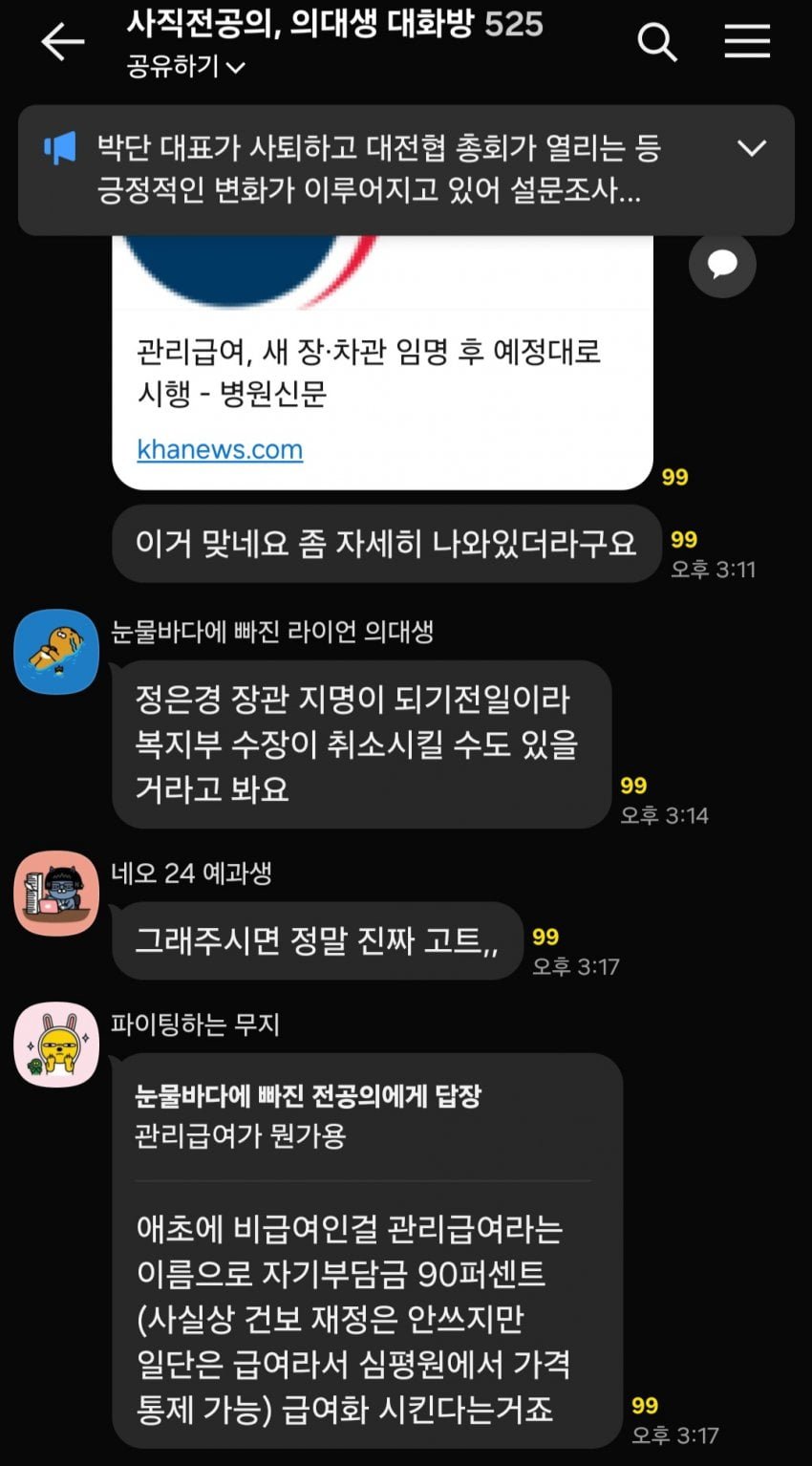This screenshot has height=1466, width=812.
Task: View 눈물바다에 빠진 라이언 의대생 profile picture
Action: click(x=56, y=652)
